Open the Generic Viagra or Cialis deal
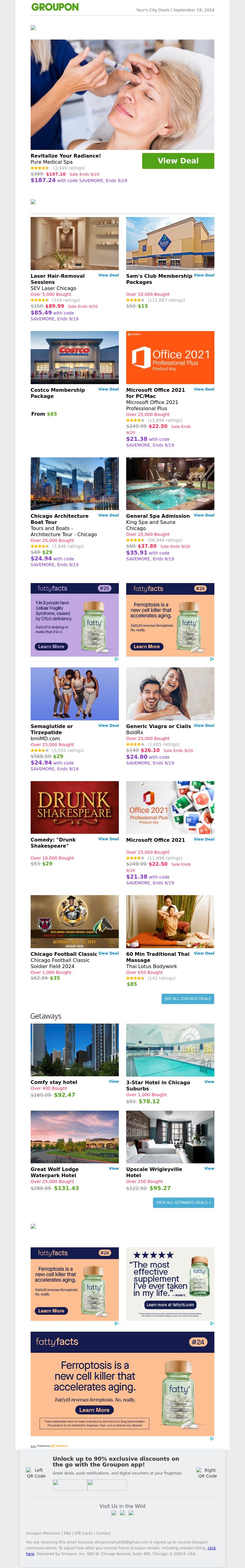 (204, 725)
